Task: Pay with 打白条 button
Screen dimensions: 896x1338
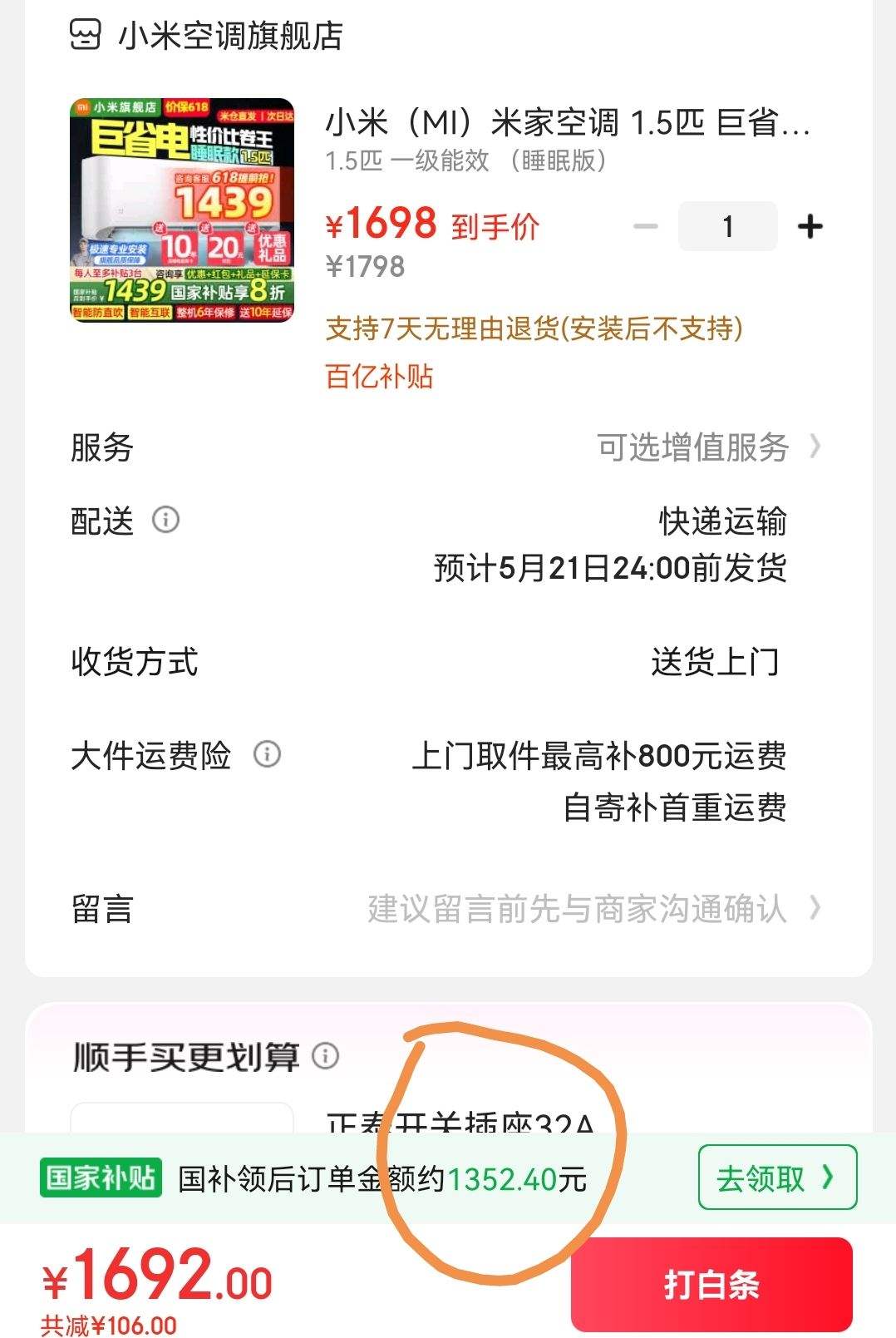Action: [711, 1285]
